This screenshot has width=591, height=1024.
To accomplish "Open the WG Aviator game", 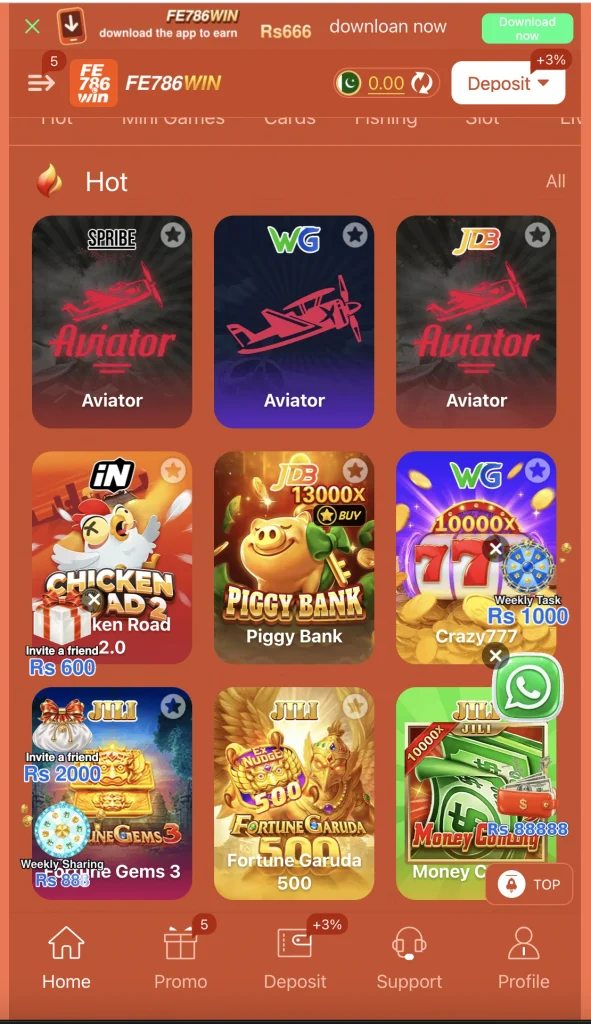I will click(294, 322).
